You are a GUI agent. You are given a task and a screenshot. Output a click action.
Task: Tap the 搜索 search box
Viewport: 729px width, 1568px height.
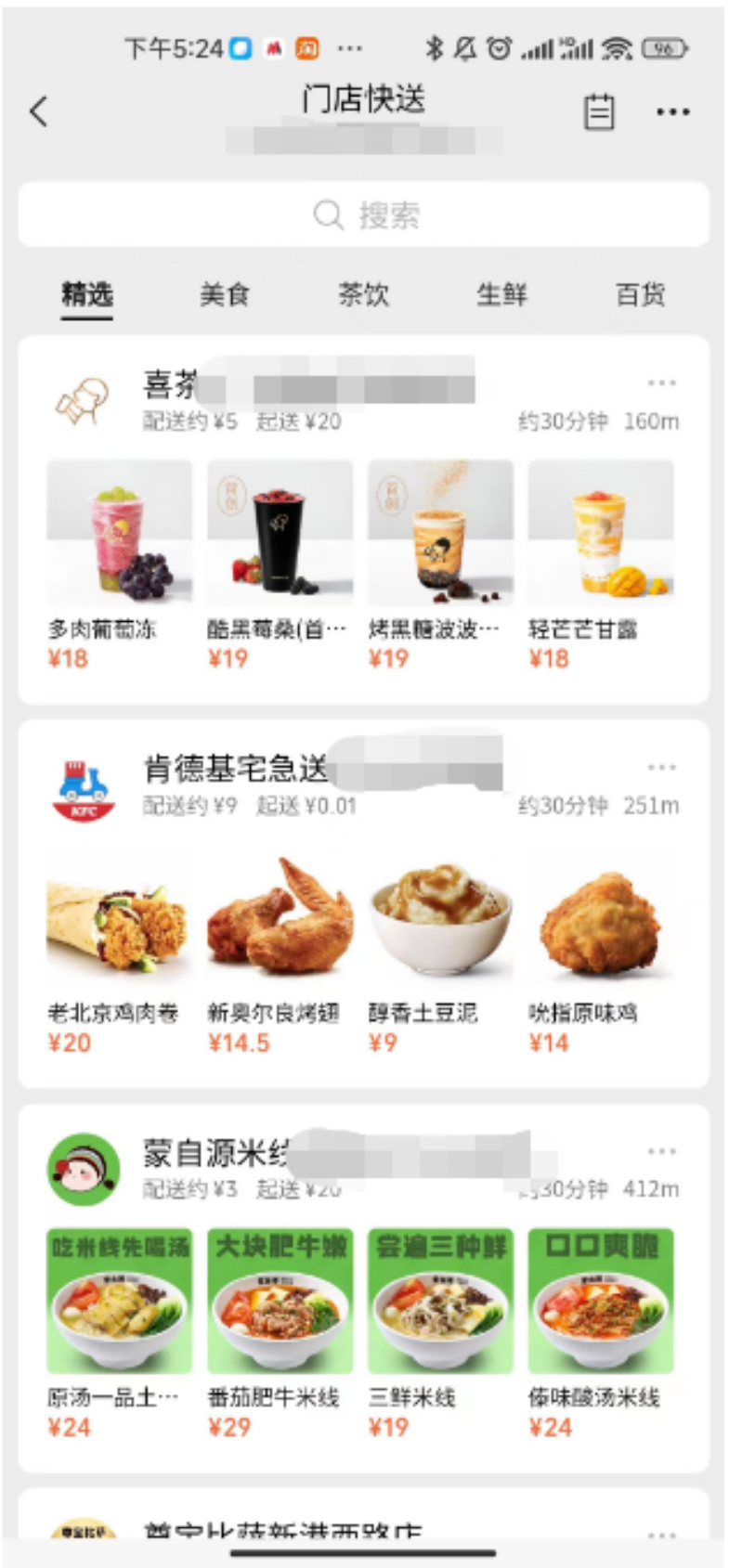[364, 215]
